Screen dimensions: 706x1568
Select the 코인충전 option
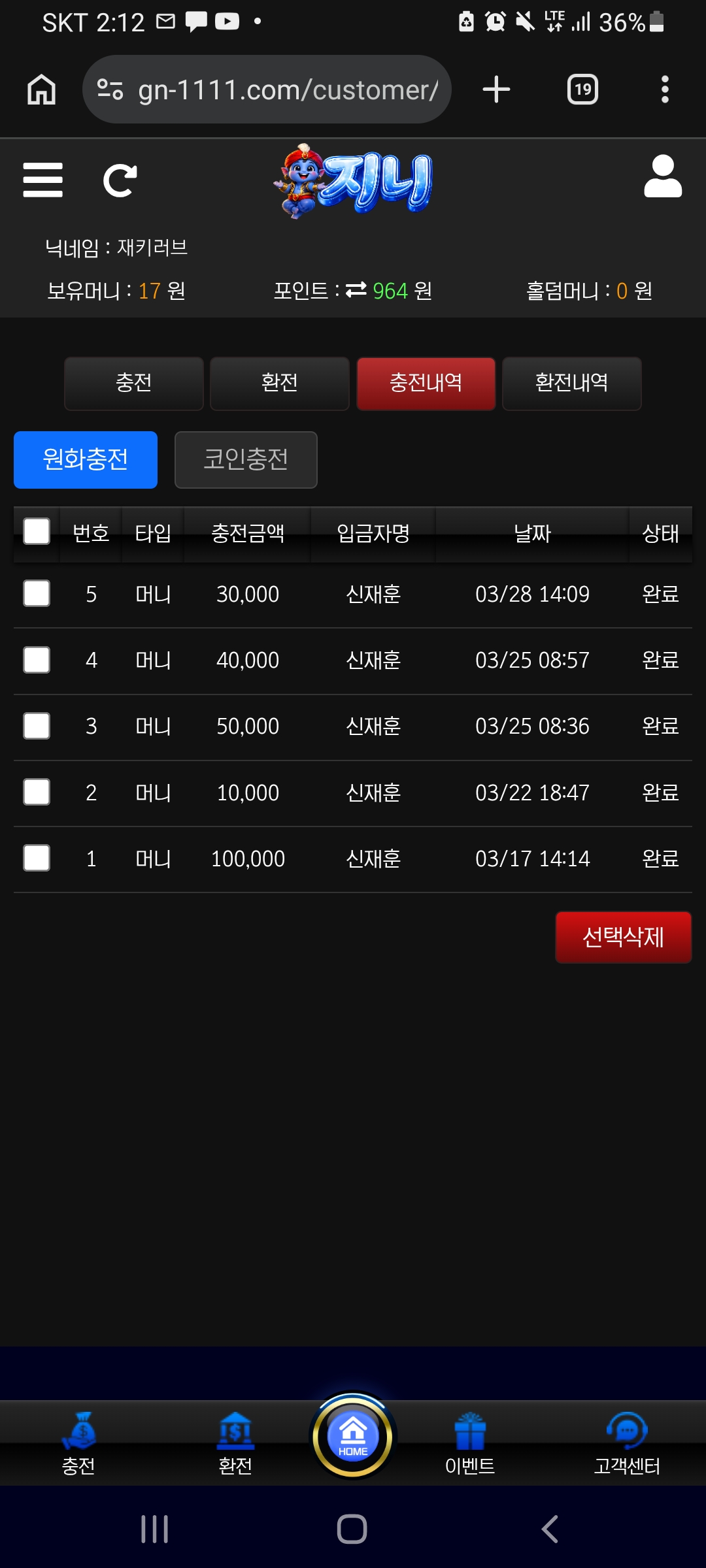point(246,459)
